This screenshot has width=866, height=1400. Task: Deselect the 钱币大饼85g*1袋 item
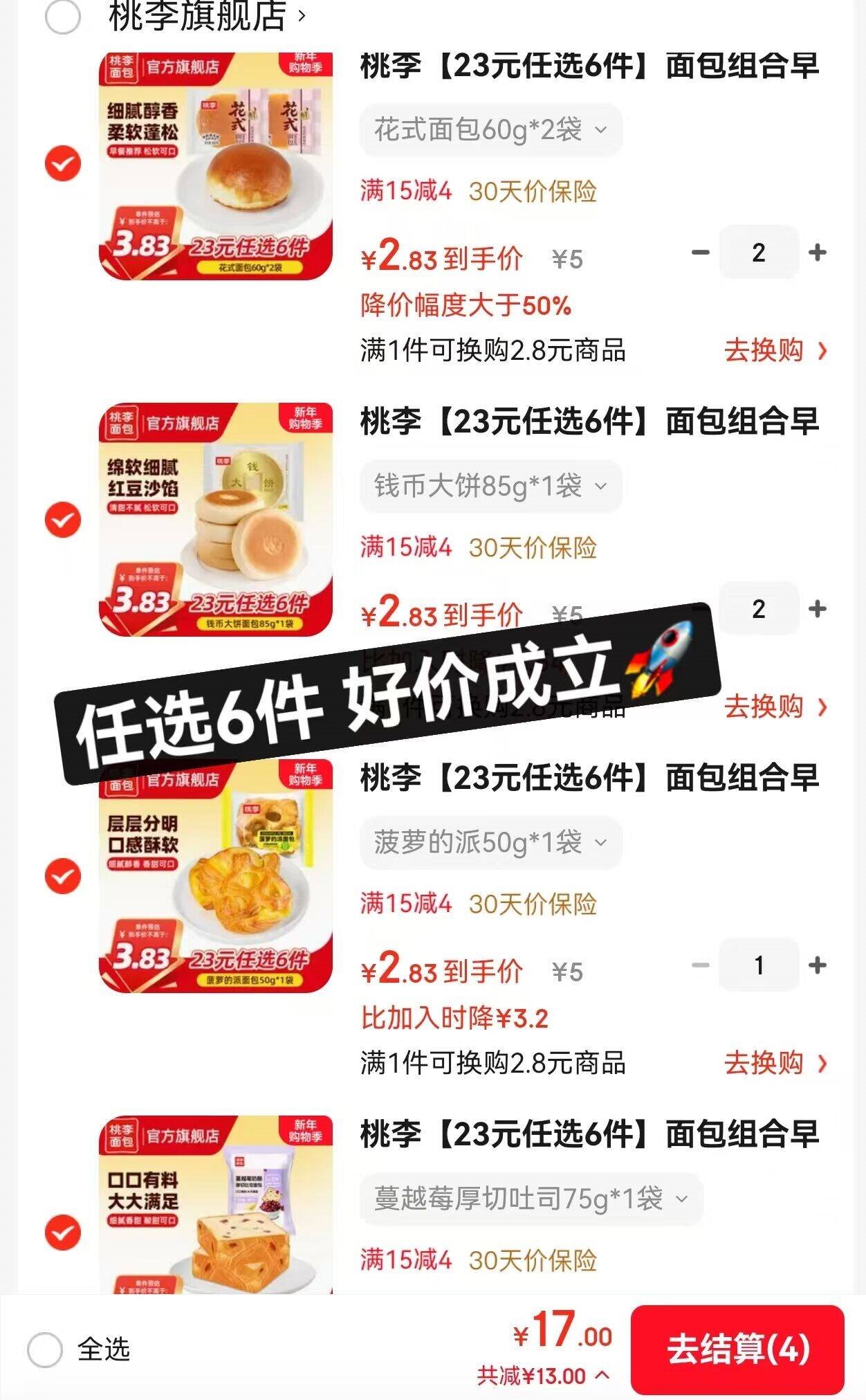point(63,520)
